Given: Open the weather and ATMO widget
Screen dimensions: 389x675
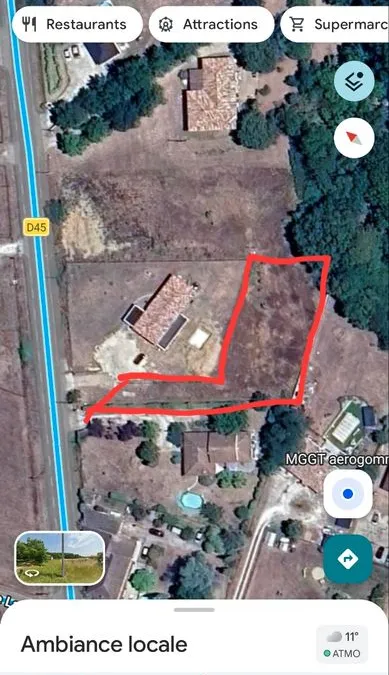Looking at the screenshot, I should point(343,644).
